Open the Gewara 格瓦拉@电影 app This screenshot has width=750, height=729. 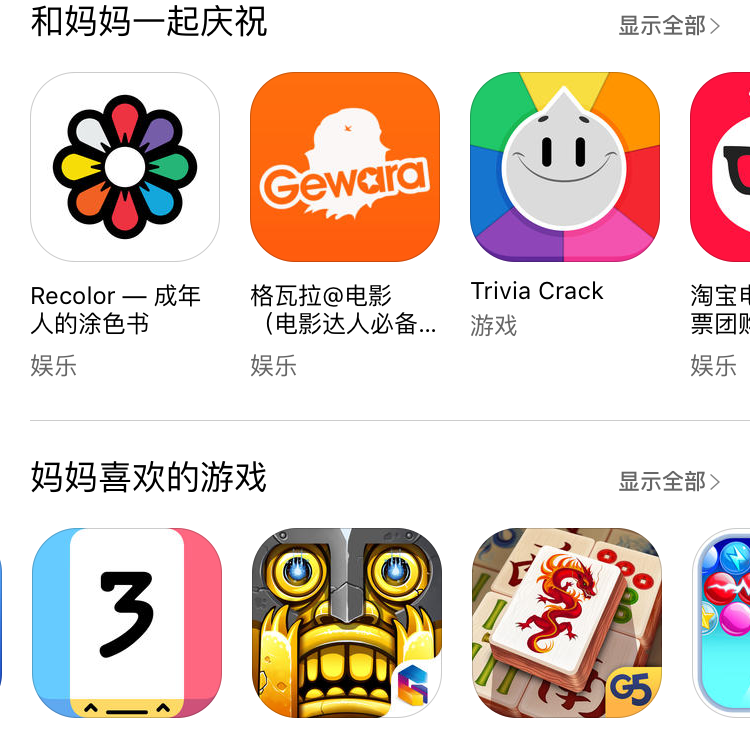(345, 167)
